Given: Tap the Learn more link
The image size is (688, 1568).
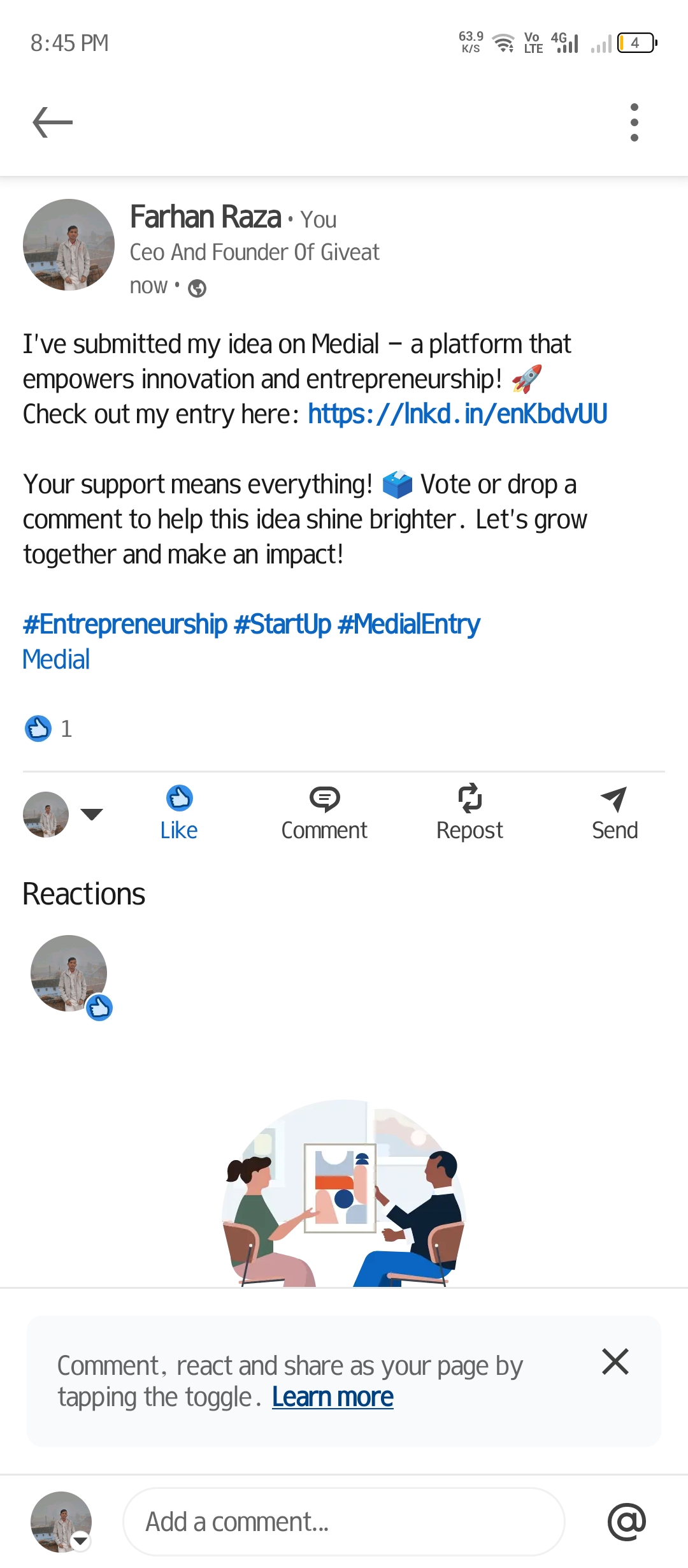Looking at the screenshot, I should coord(333,1397).
